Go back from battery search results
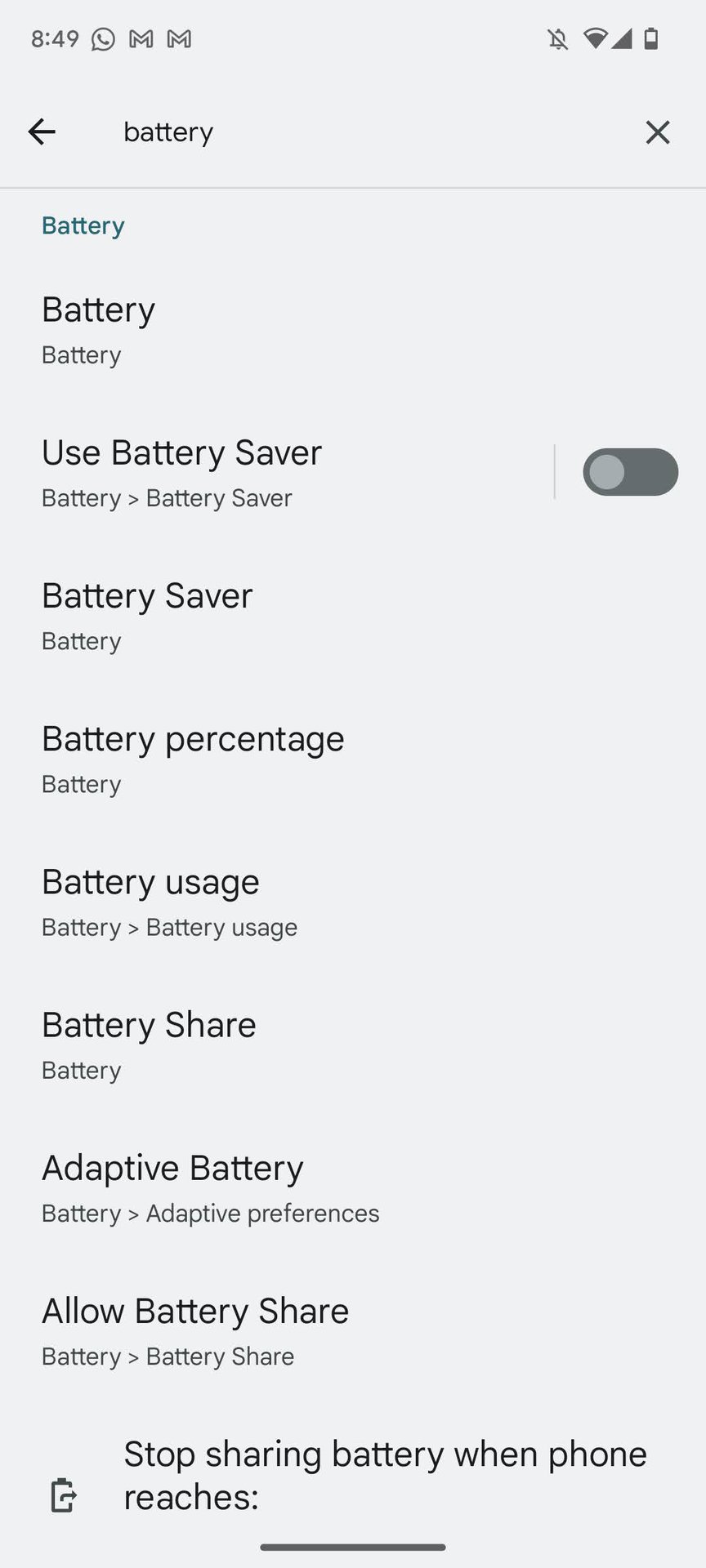The image size is (706, 1568). click(42, 131)
